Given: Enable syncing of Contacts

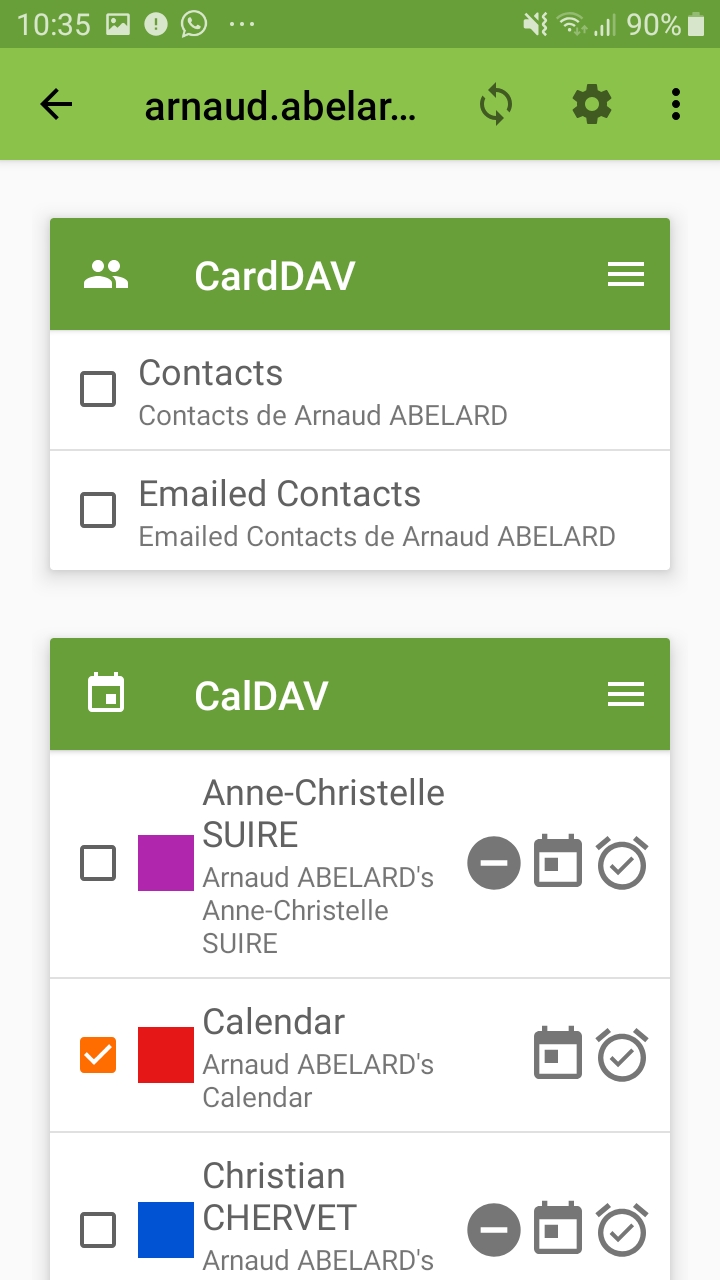Looking at the screenshot, I should [97, 389].
